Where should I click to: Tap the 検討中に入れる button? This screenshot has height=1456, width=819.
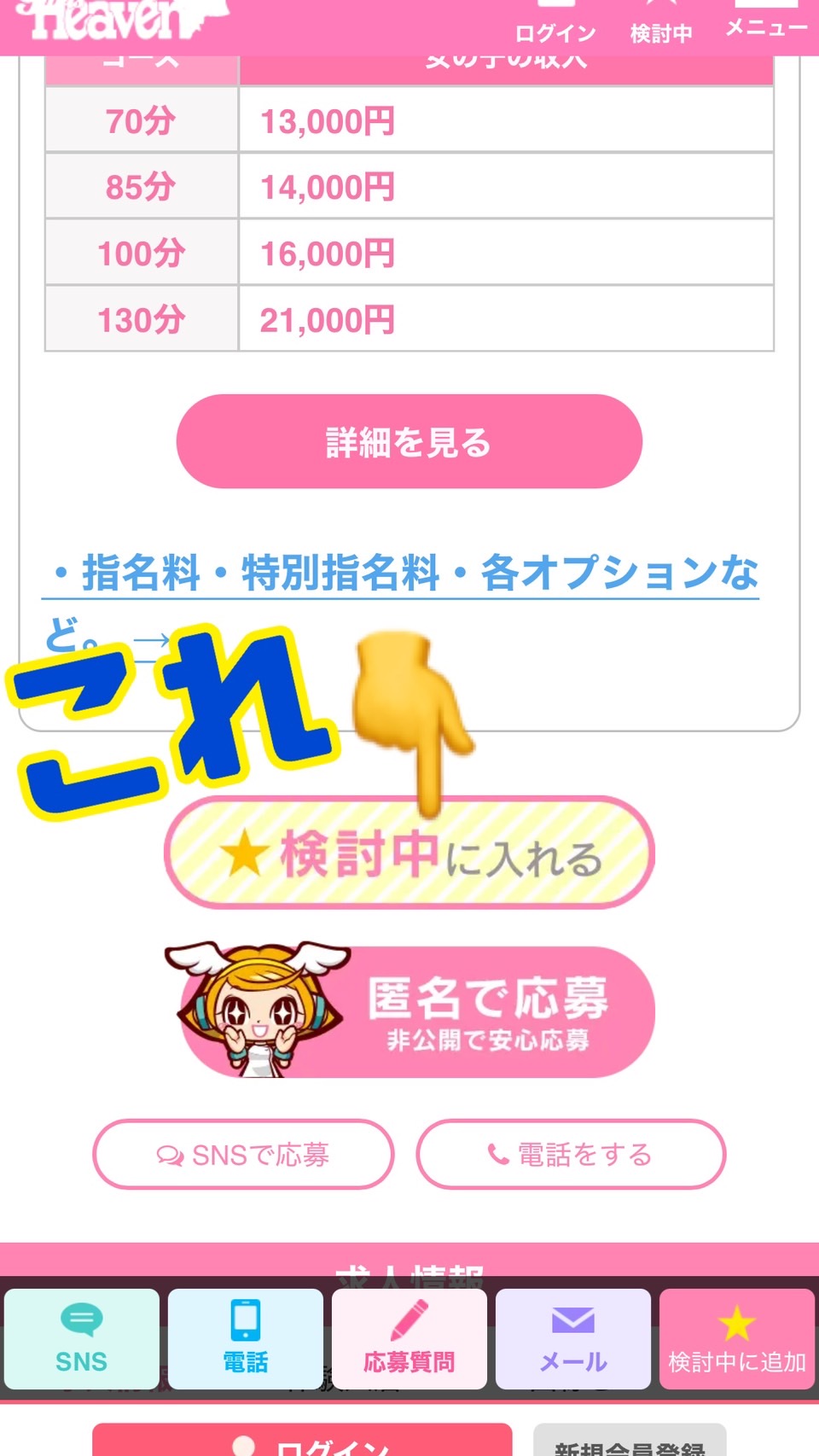(409, 853)
